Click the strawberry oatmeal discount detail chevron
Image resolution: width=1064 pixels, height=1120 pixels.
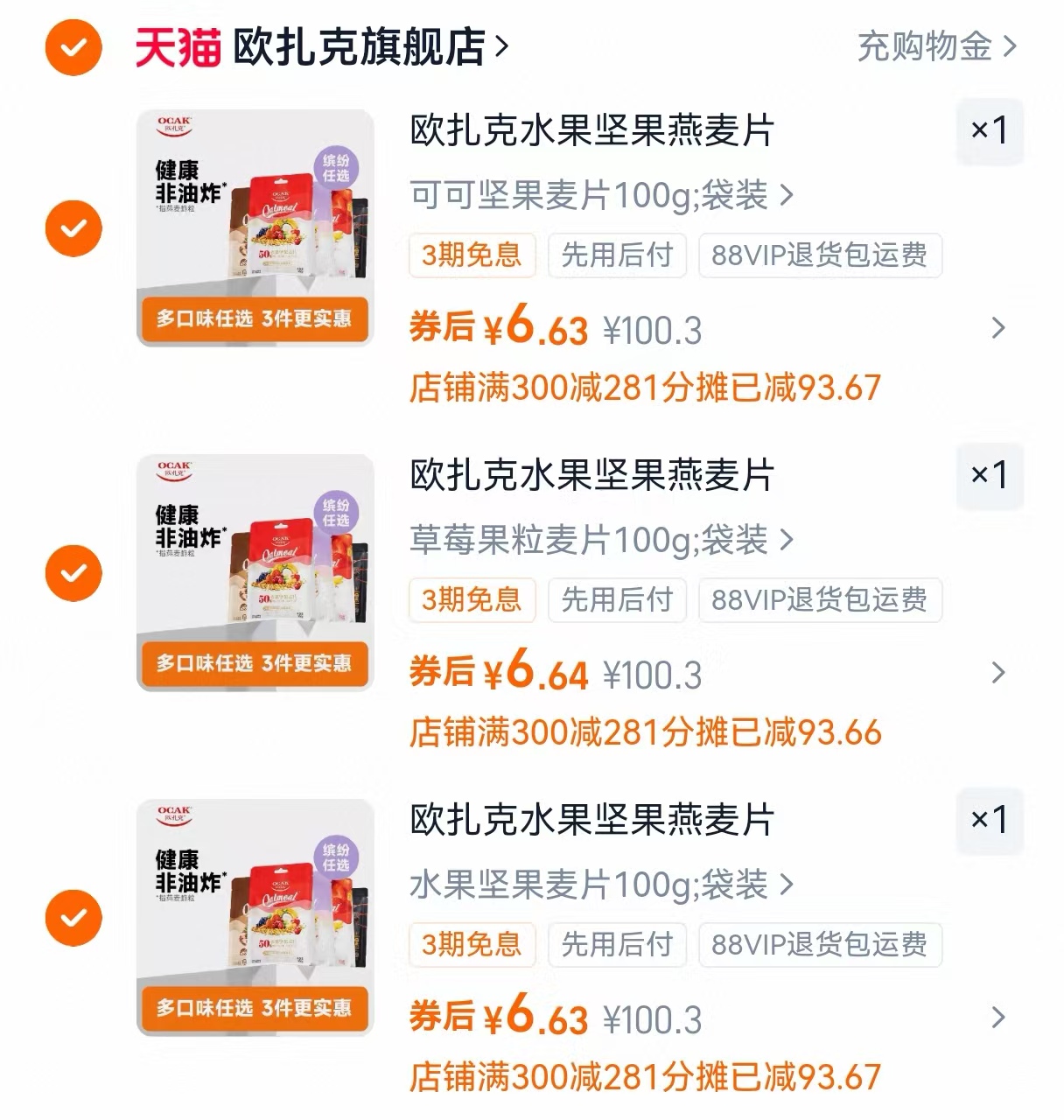(997, 674)
